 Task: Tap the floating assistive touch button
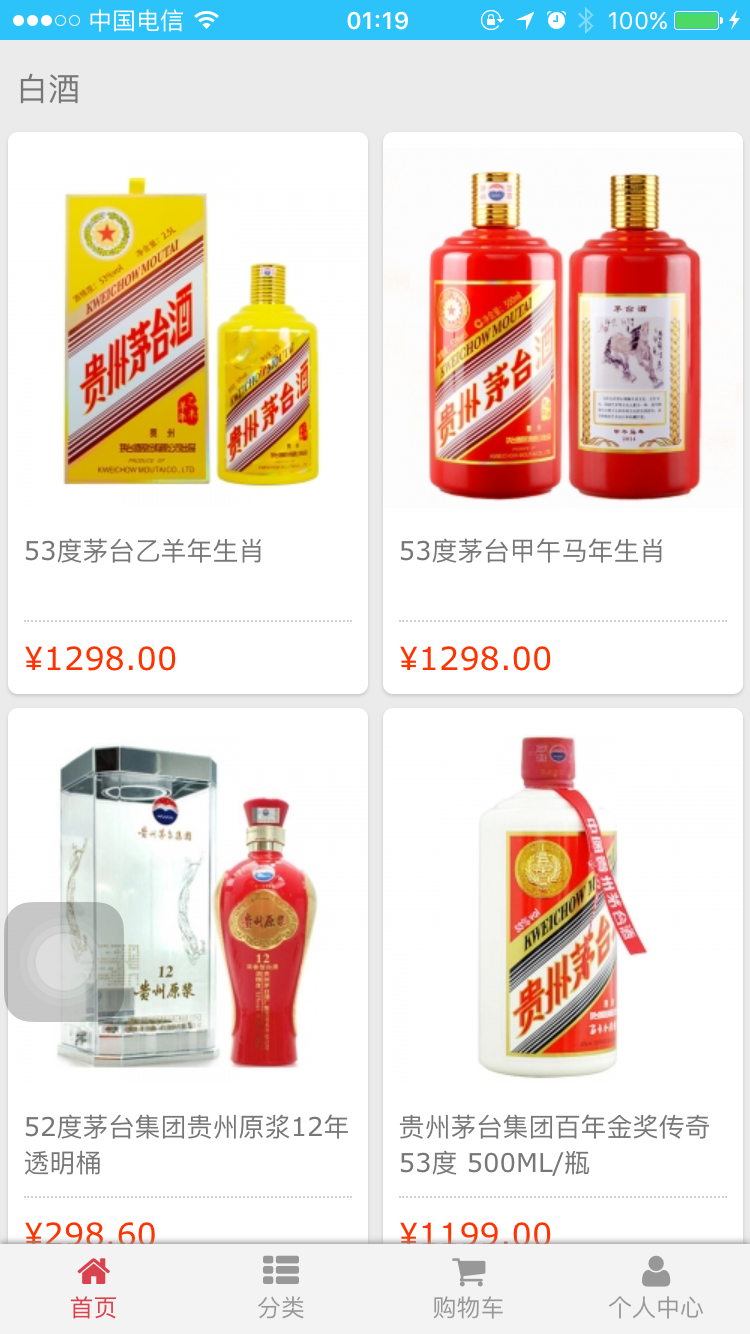62,962
